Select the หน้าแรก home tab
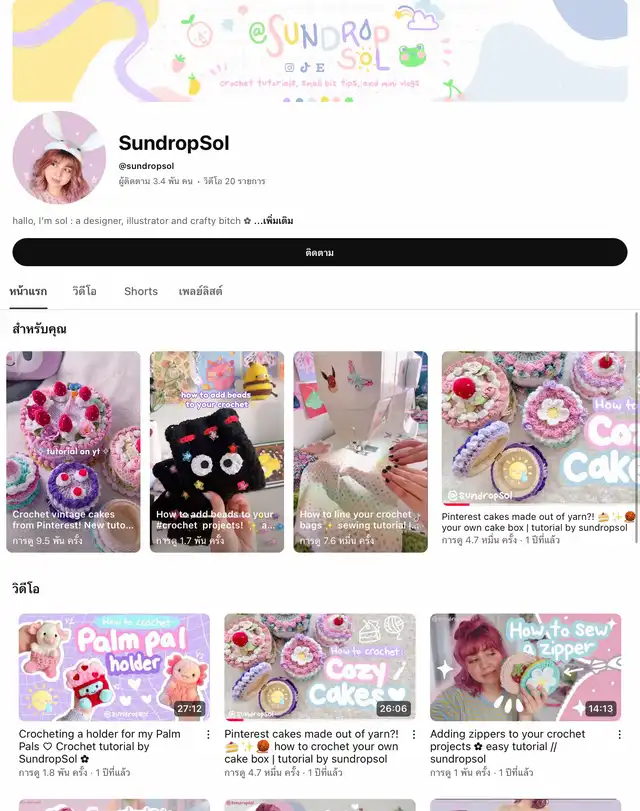The image size is (640, 811). (x=28, y=291)
